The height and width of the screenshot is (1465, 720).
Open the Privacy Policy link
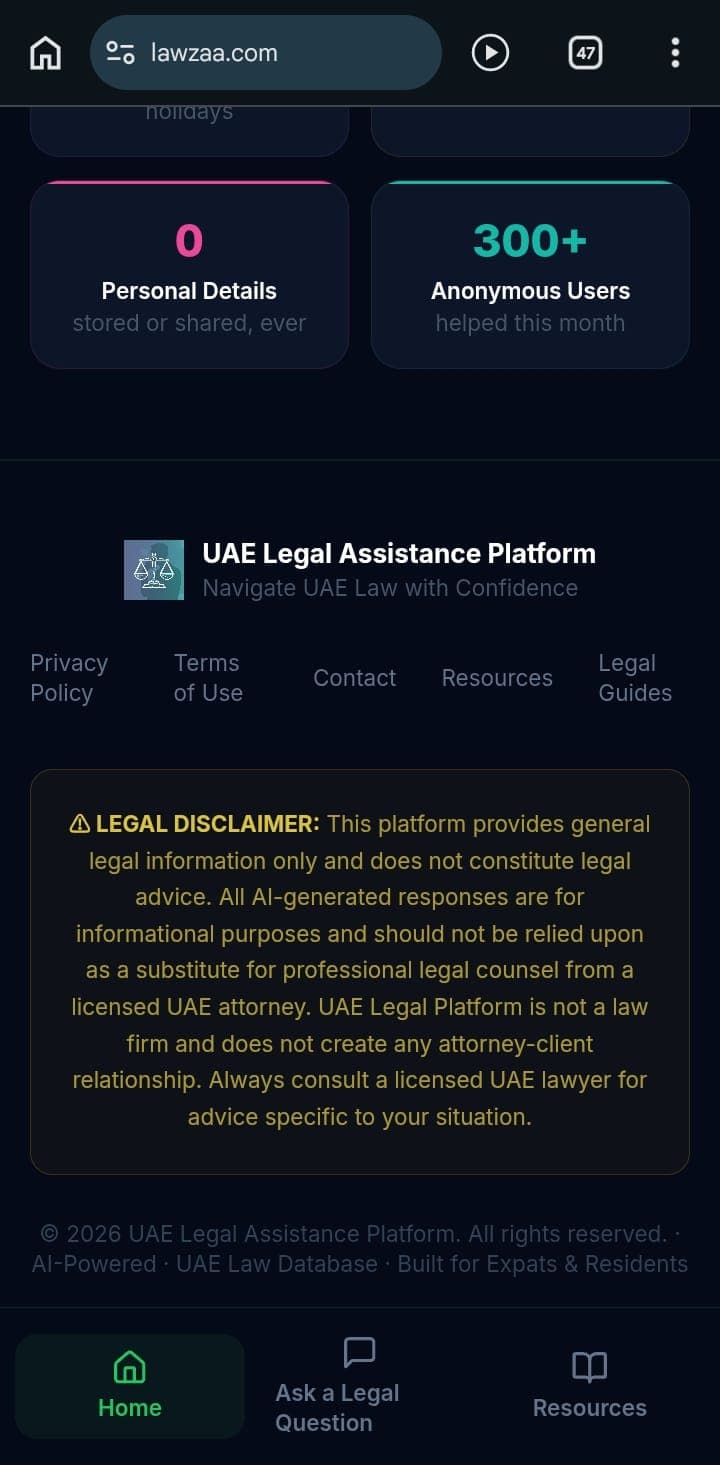coord(68,677)
